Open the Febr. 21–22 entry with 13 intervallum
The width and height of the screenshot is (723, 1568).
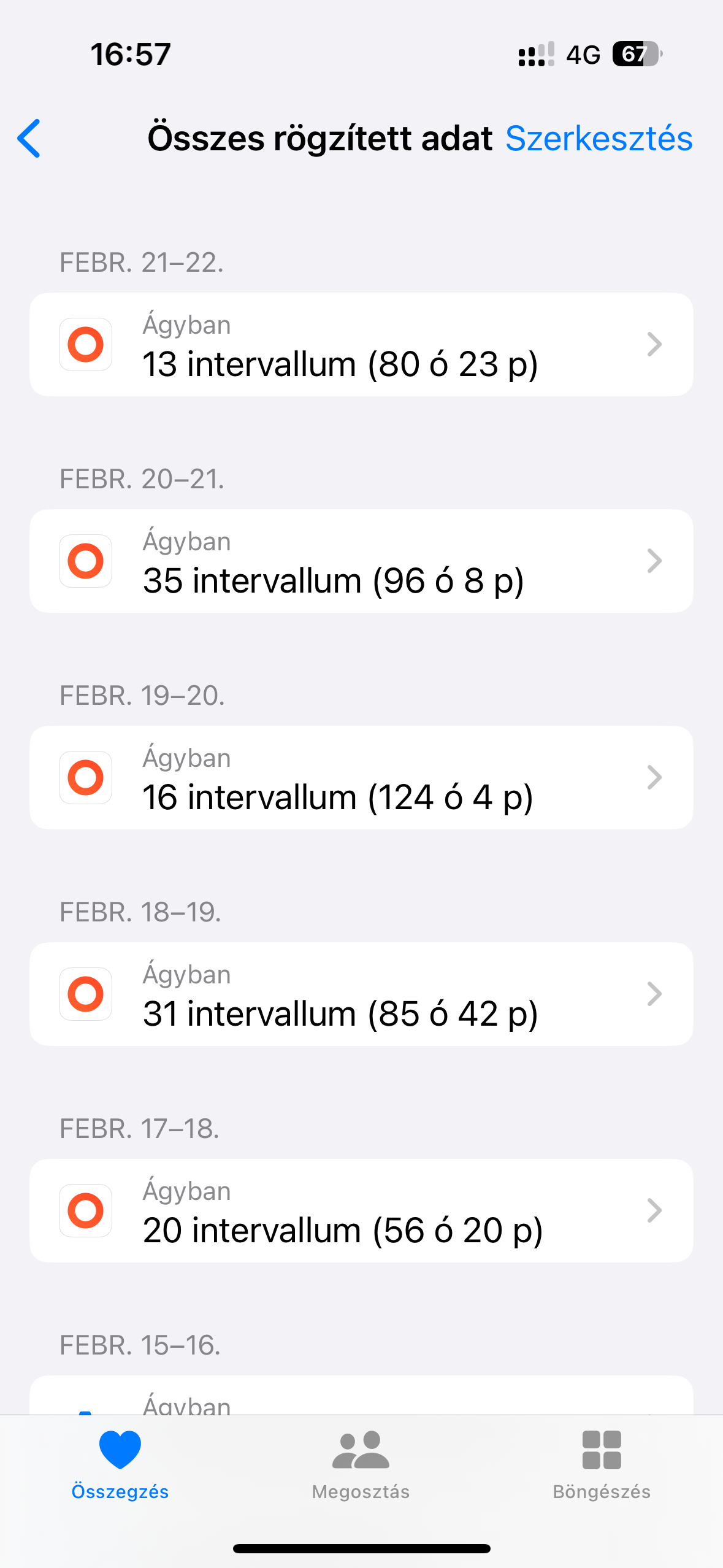point(361,344)
